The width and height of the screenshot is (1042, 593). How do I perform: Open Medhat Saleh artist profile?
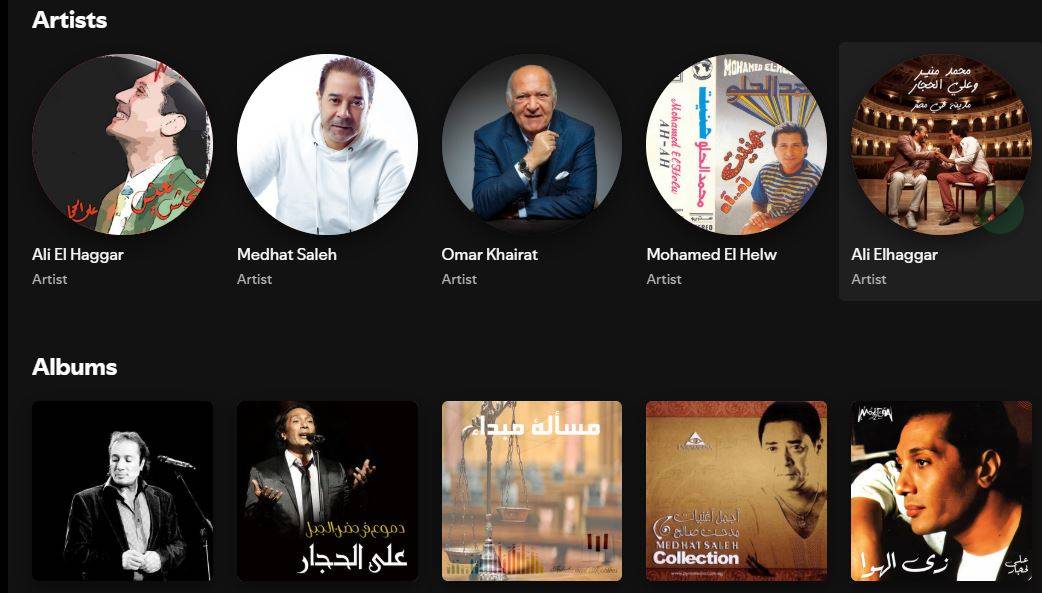coord(327,144)
